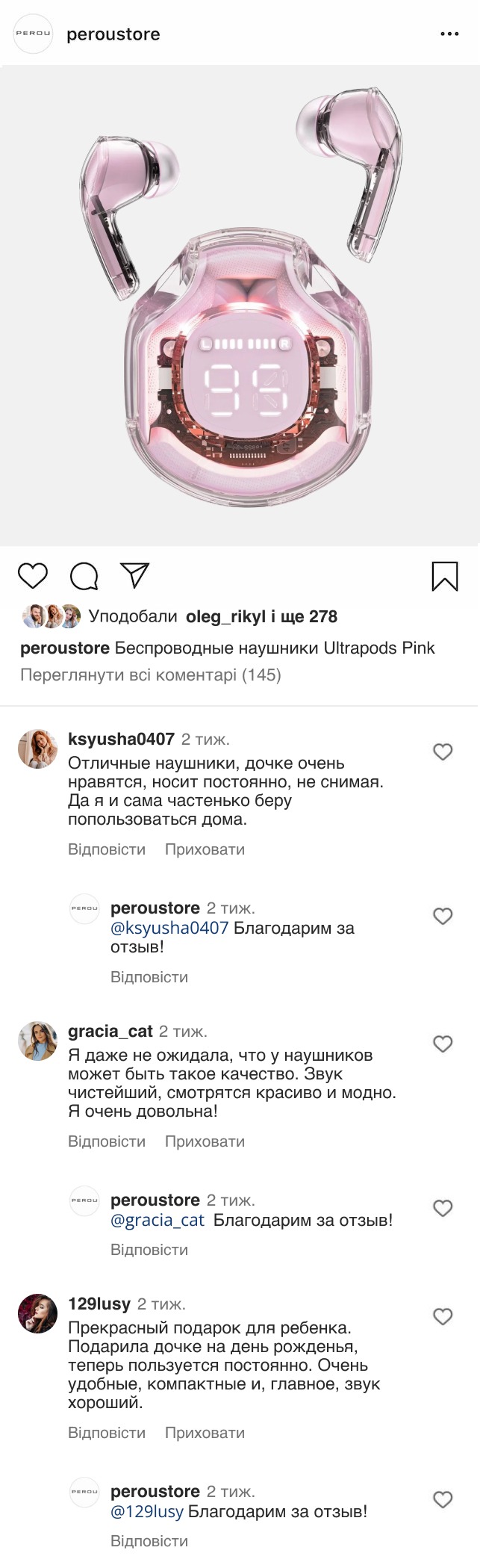Viewport: 480px width, 1568px height.
Task: Open the comment bubble icon
Action: click(84, 576)
